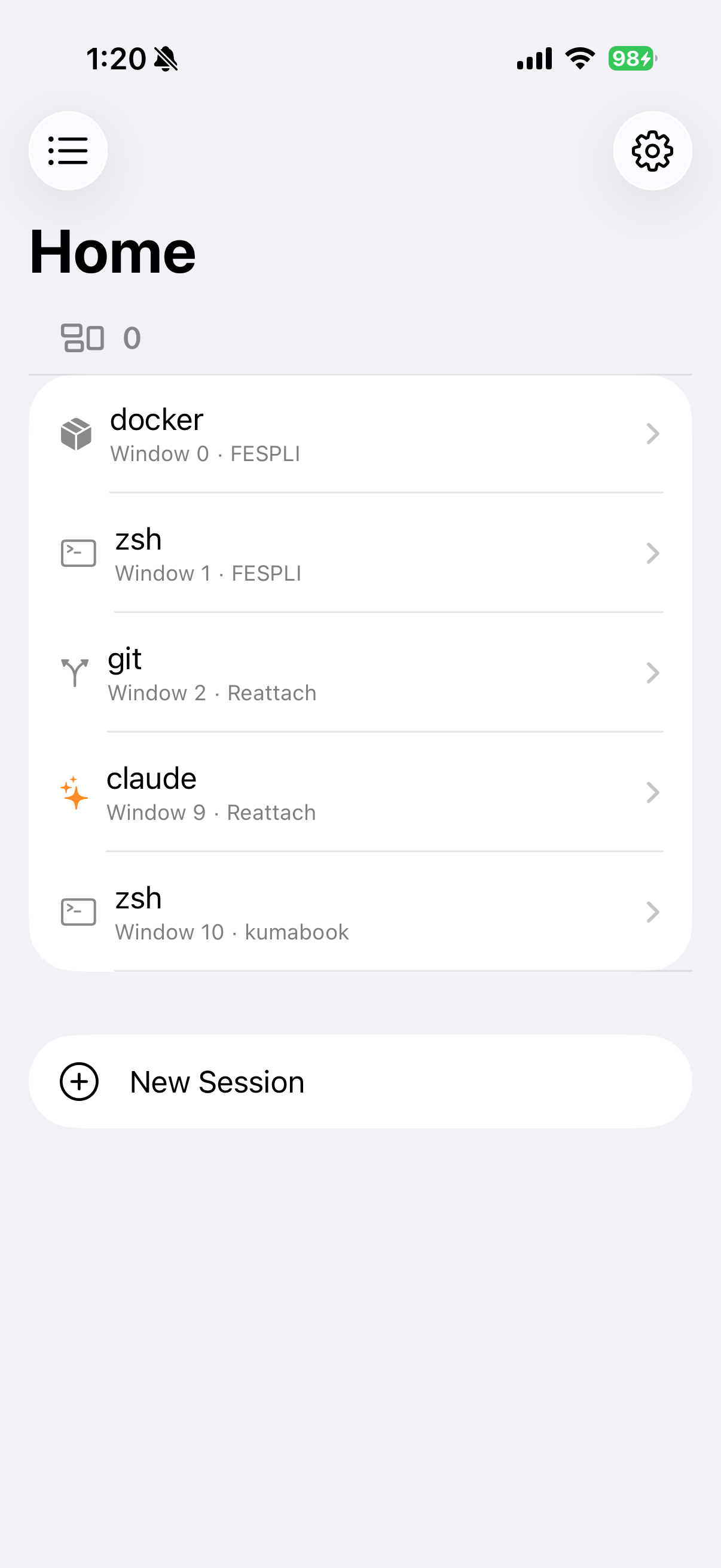Tap the kumabook label on Window 10

[297, 932]
